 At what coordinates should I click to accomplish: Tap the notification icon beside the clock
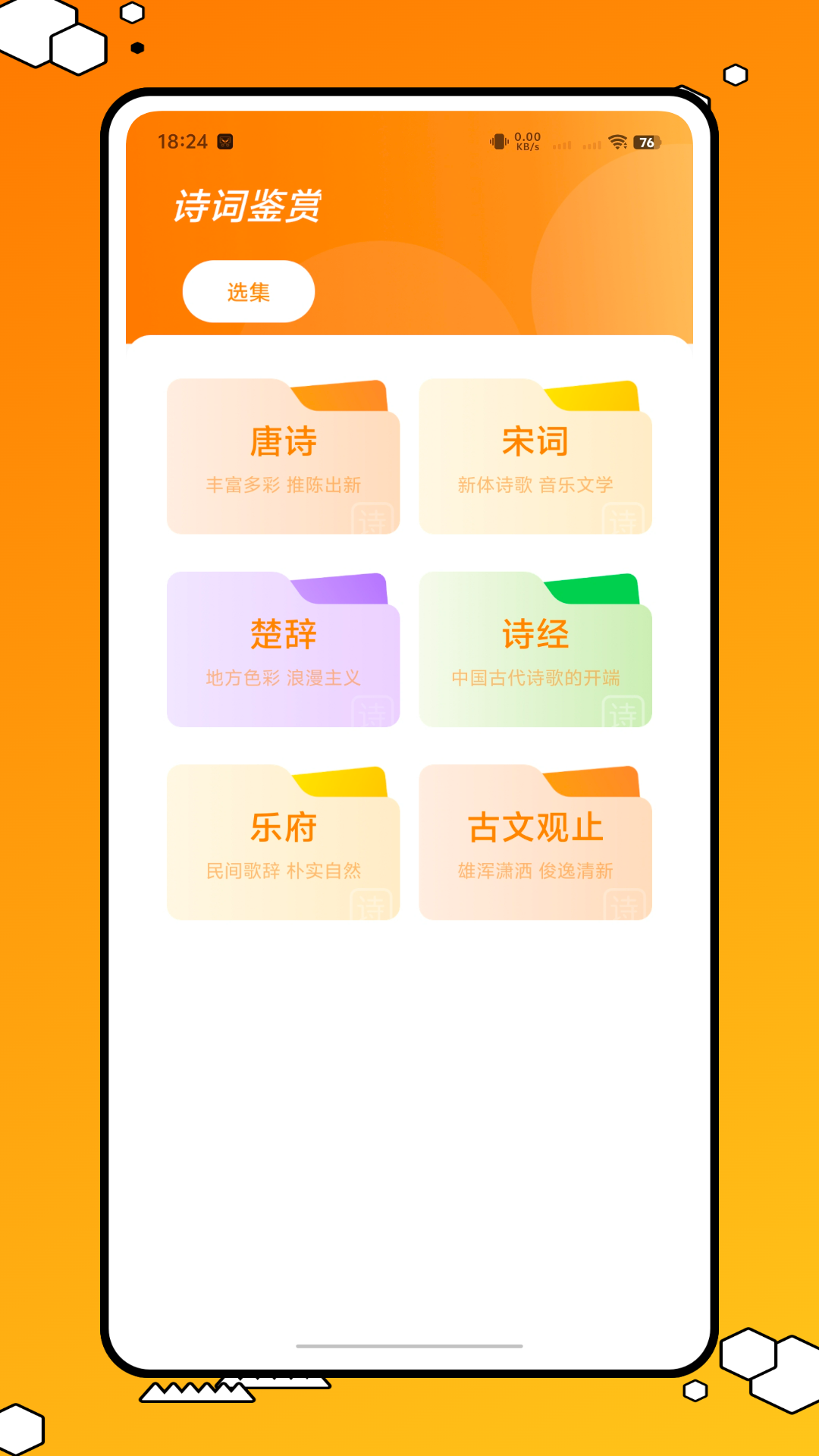click(x=224, y=141)
